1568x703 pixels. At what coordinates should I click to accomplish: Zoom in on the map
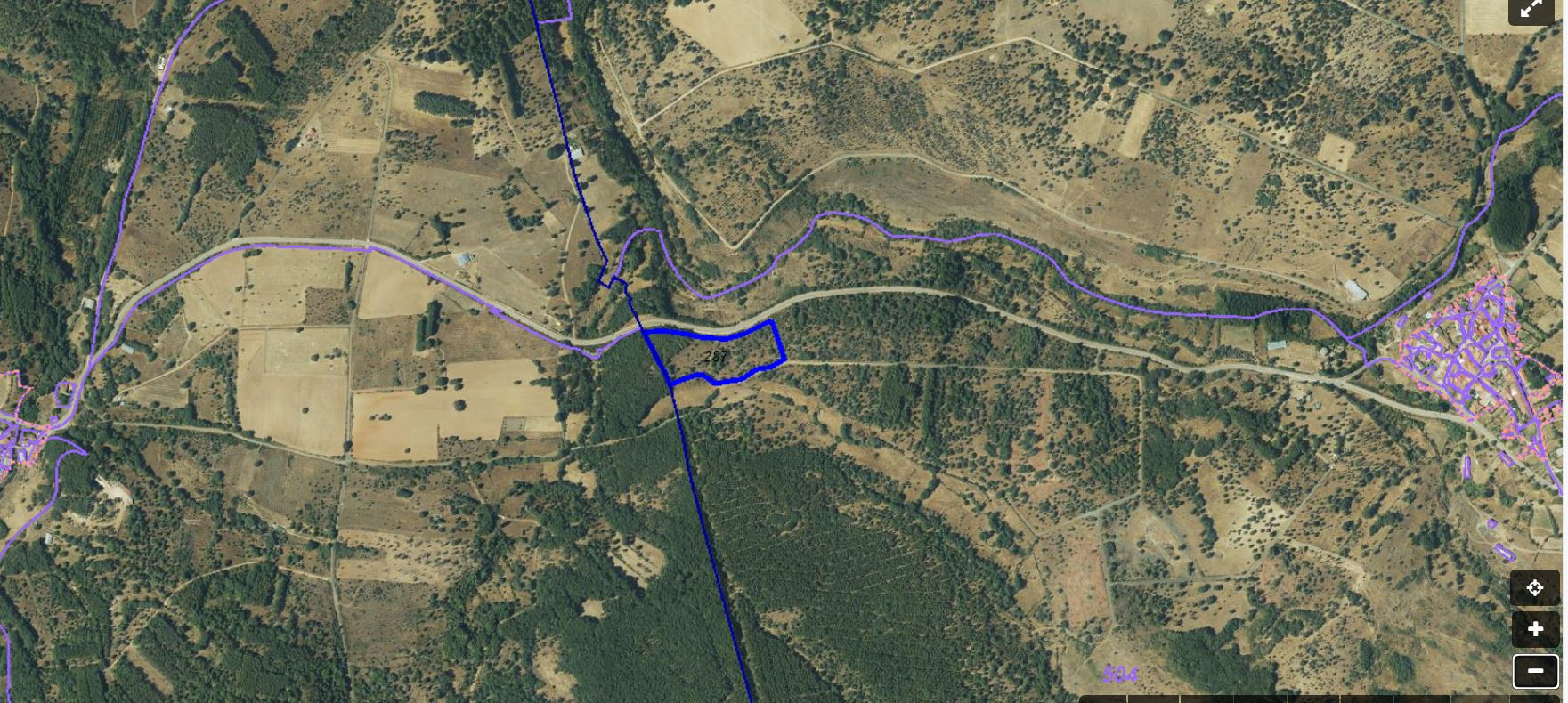click(1534, 629)
